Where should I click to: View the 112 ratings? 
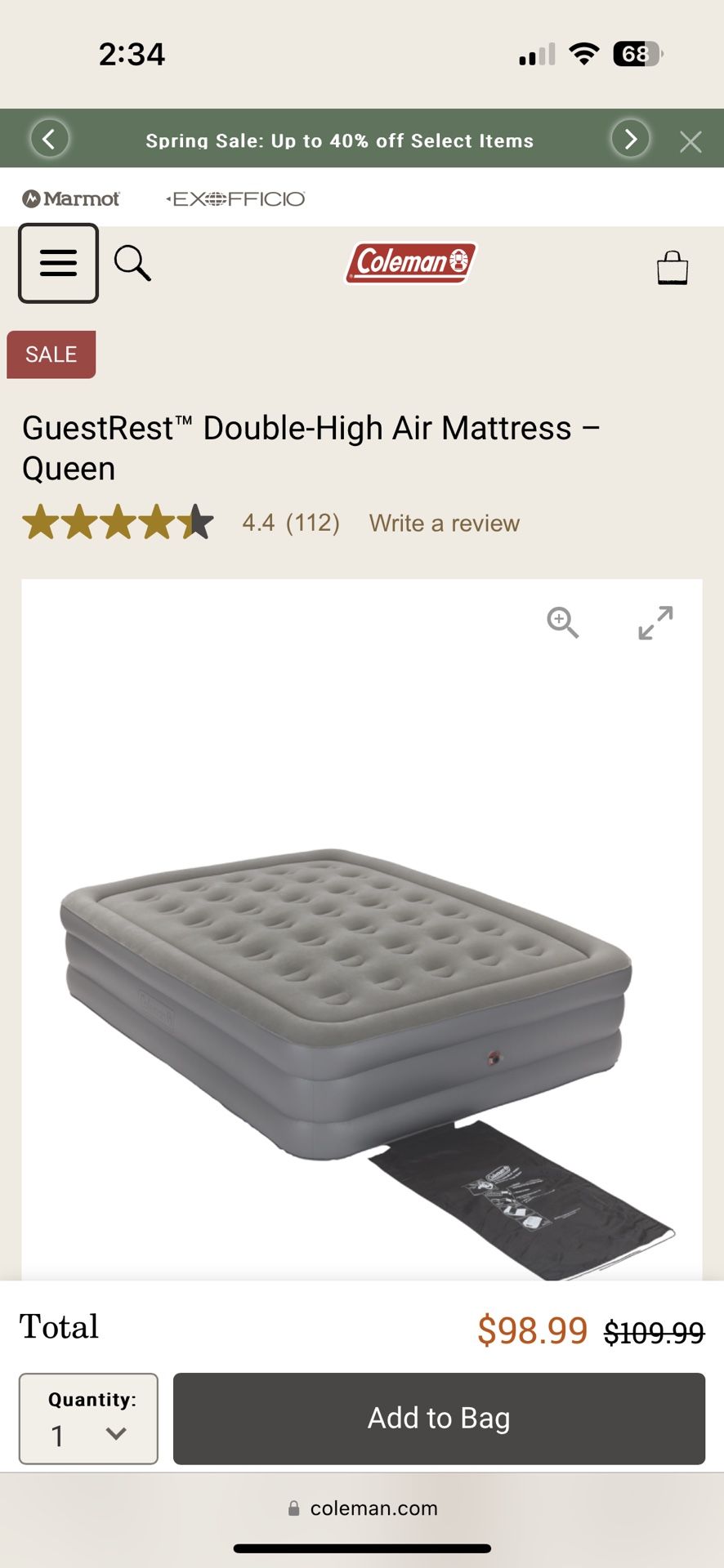(312, 523)
